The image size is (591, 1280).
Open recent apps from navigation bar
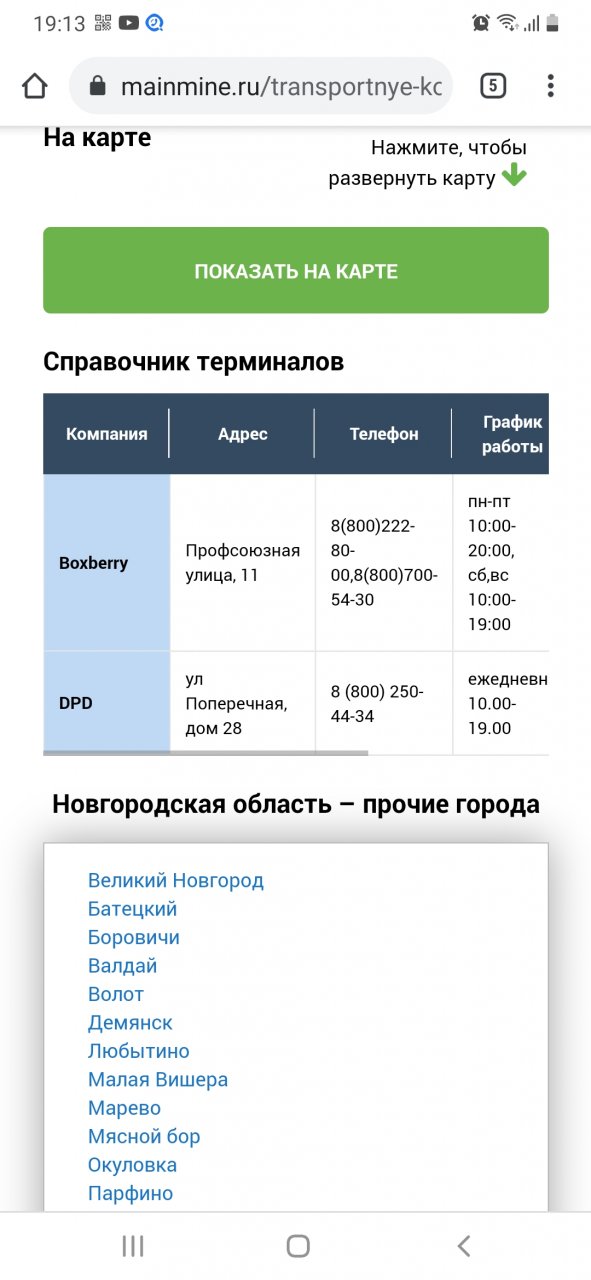pos(132,1245)
